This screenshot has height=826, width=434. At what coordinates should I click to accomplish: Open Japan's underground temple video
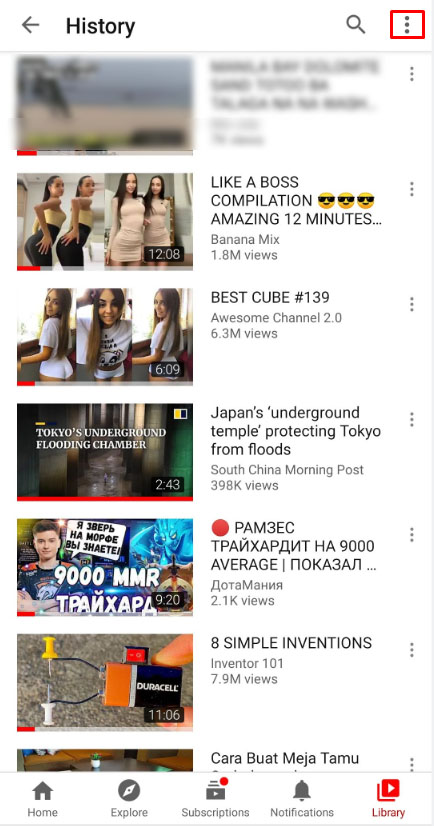[105, 452]
